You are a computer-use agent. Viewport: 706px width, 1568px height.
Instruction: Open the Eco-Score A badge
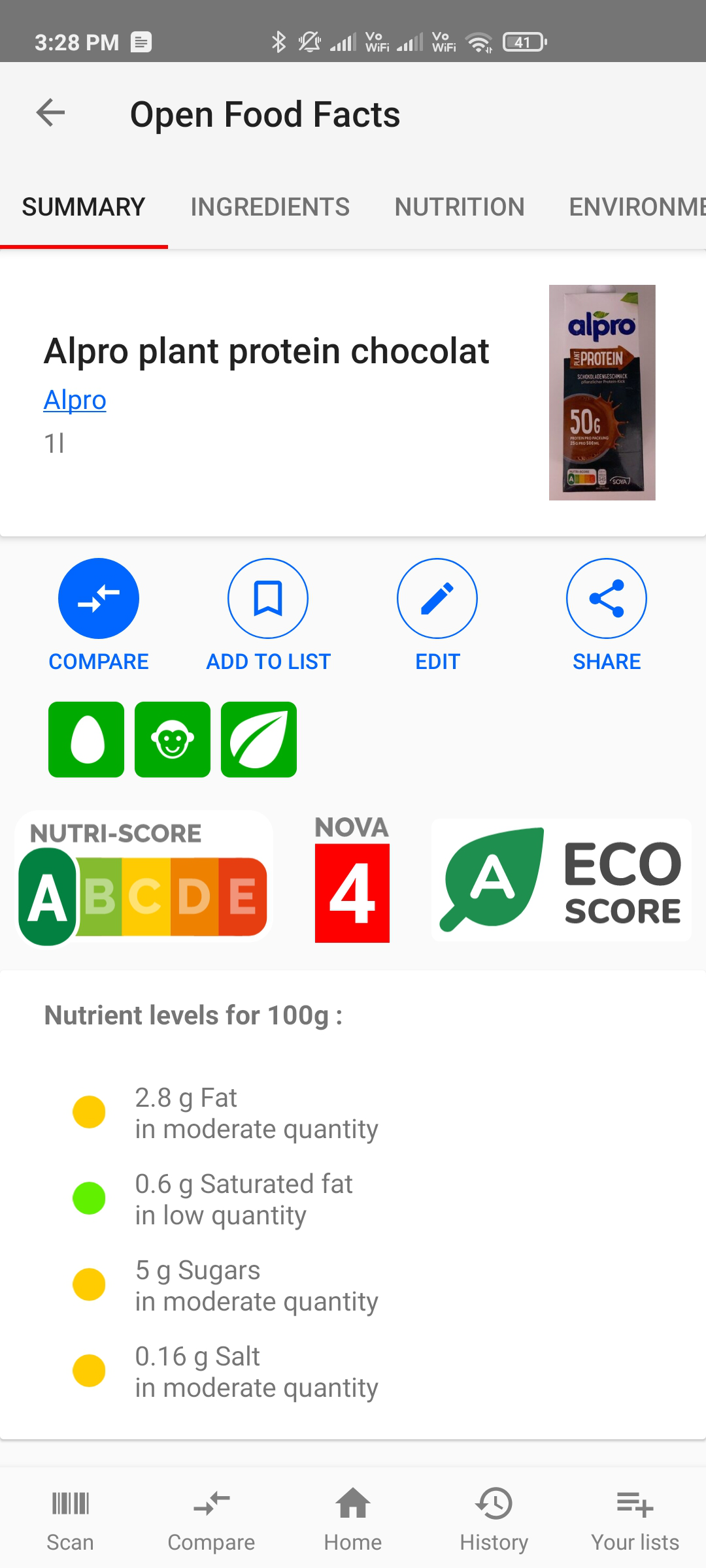point(561,880)
